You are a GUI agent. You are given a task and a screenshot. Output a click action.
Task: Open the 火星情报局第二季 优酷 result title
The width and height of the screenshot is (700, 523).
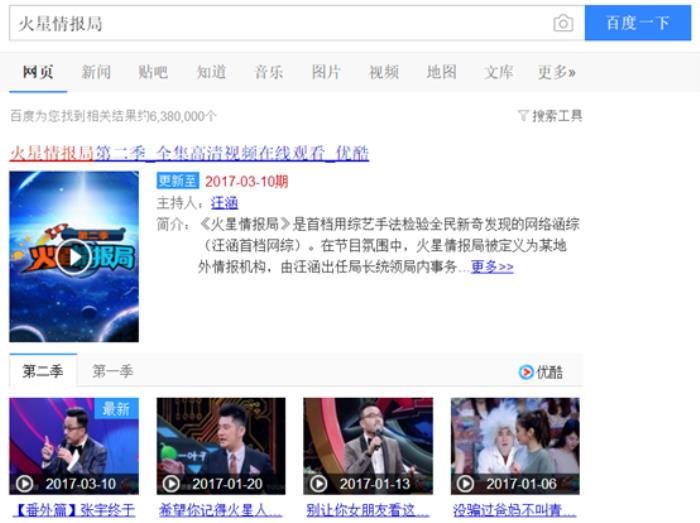tap(189, 153)
